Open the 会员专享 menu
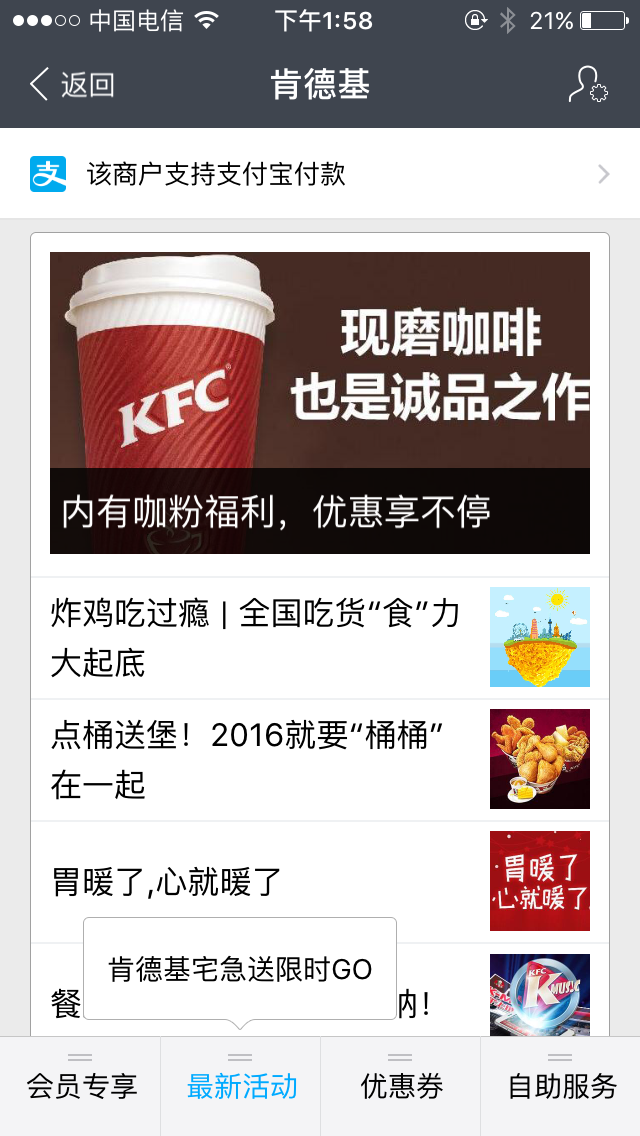 point(80,1086)
